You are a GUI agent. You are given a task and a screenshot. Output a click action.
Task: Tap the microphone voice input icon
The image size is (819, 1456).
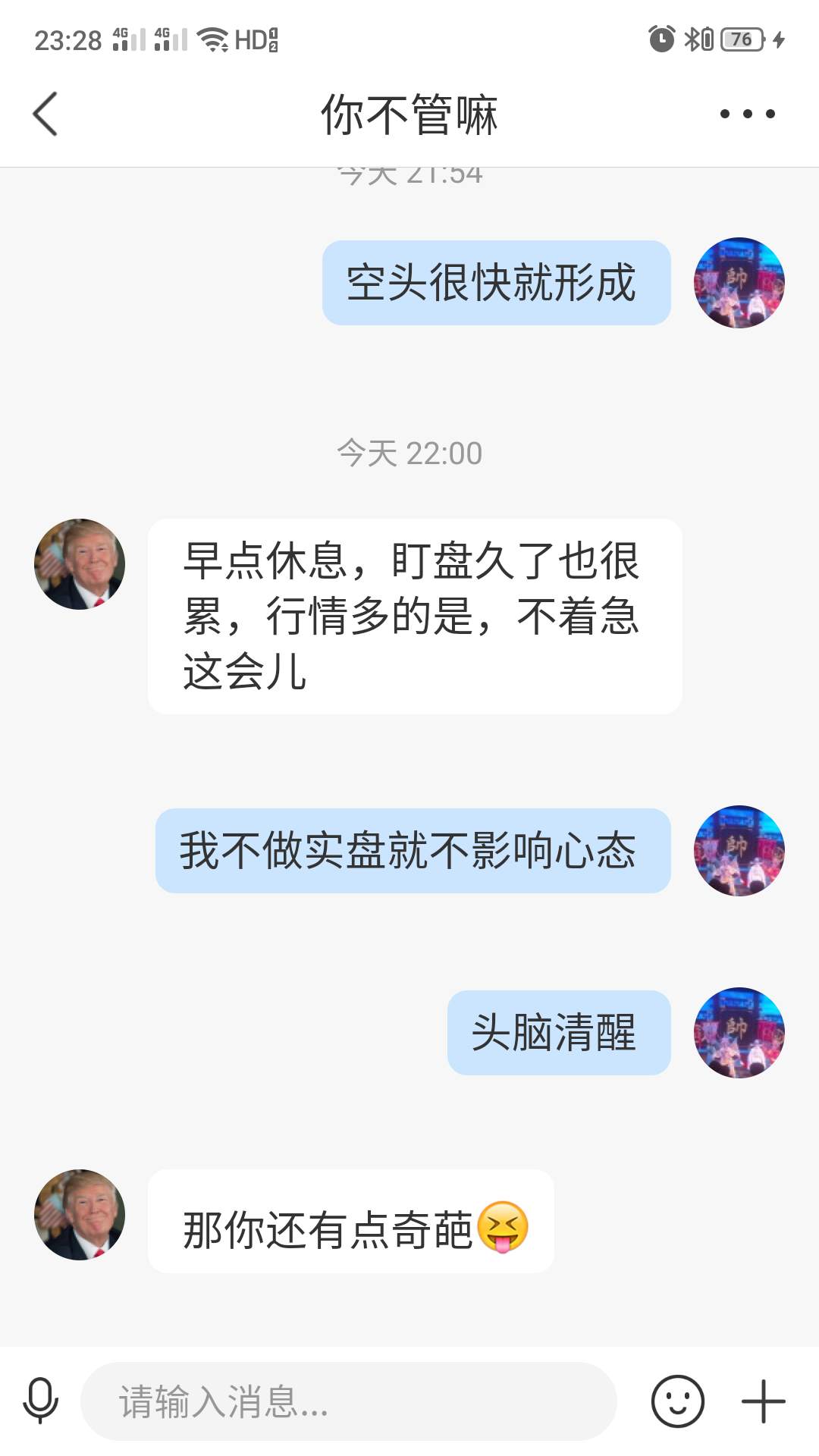[x=41, y=1401]
